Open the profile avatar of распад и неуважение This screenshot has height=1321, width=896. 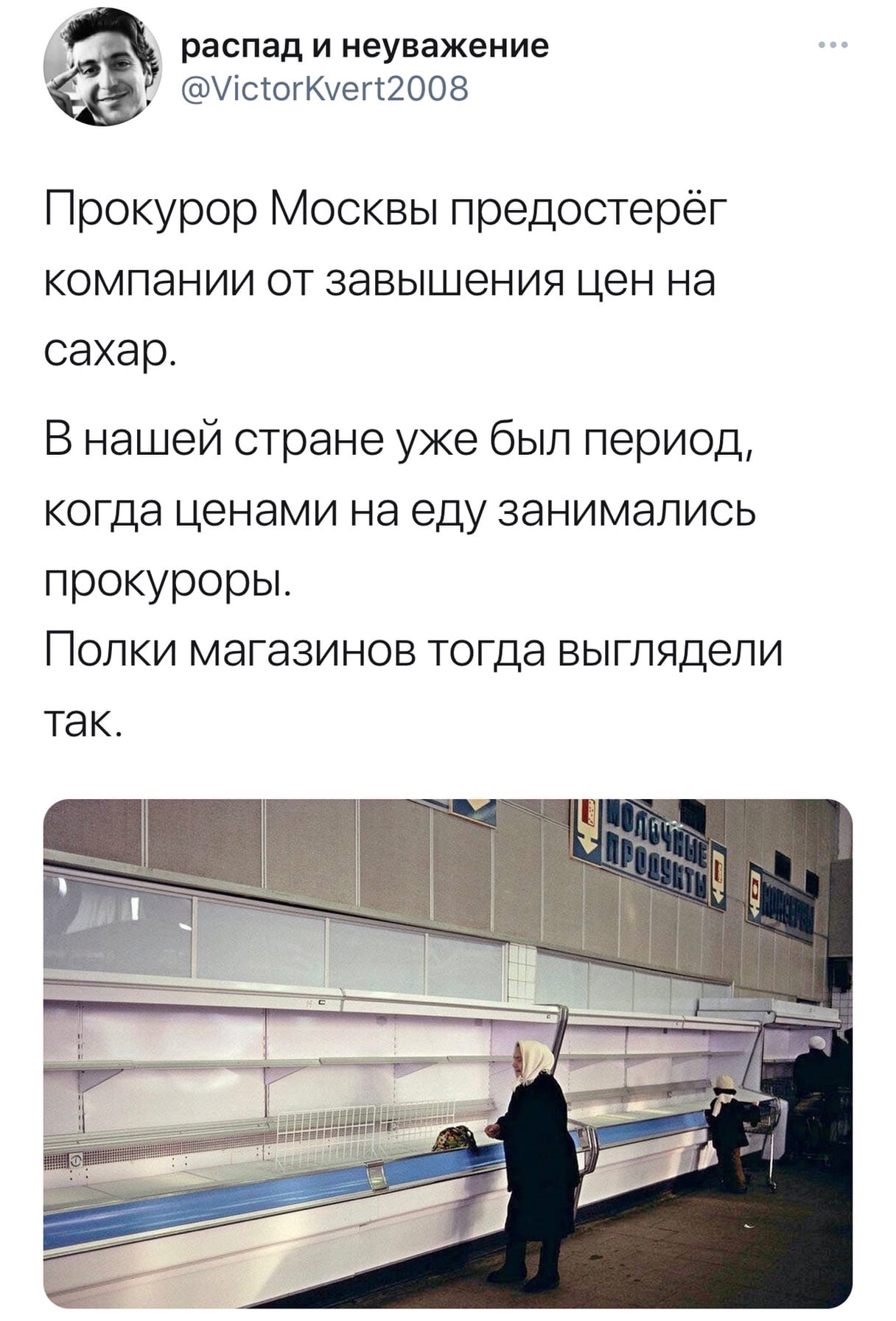[x=102, y=68]
